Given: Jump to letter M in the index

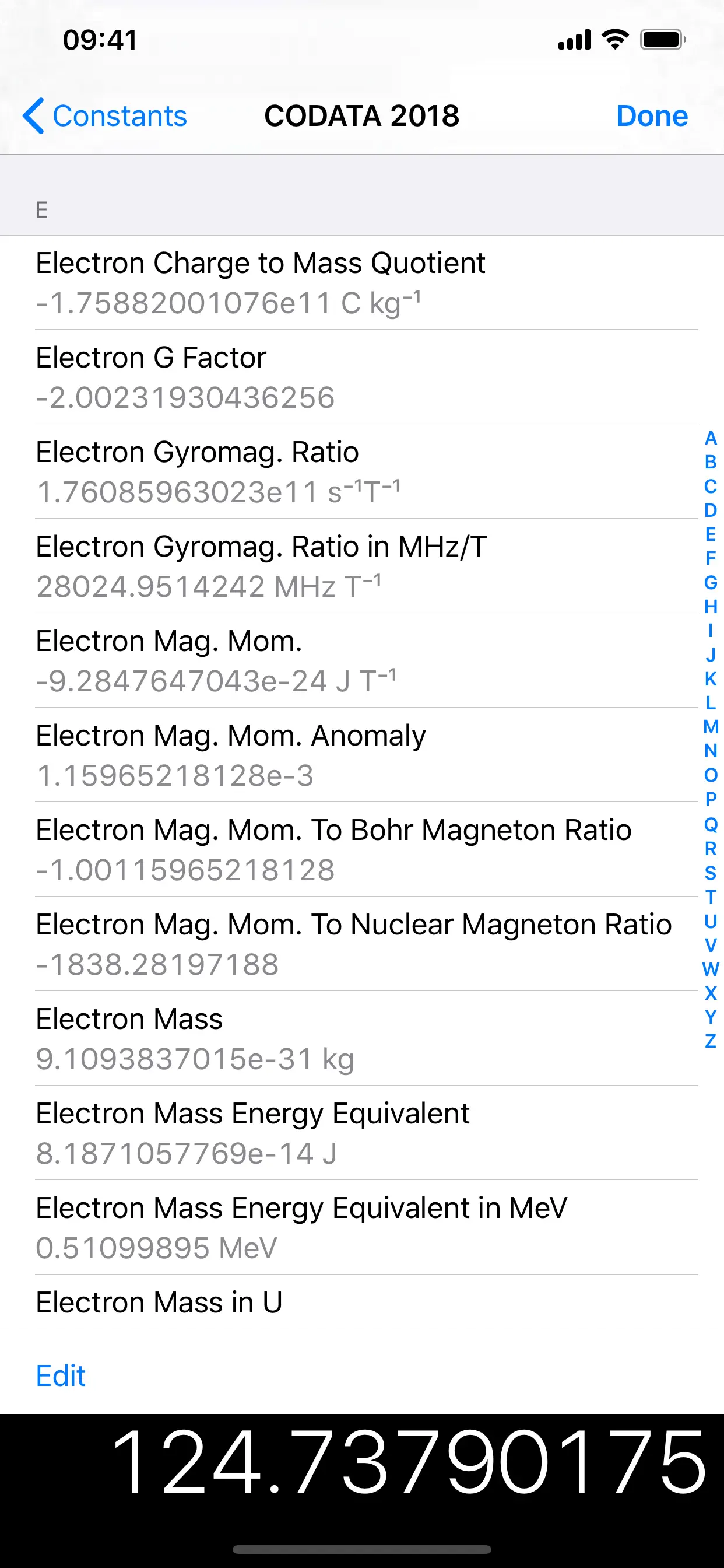Looking at the screenshot, I should click(711, 727).
